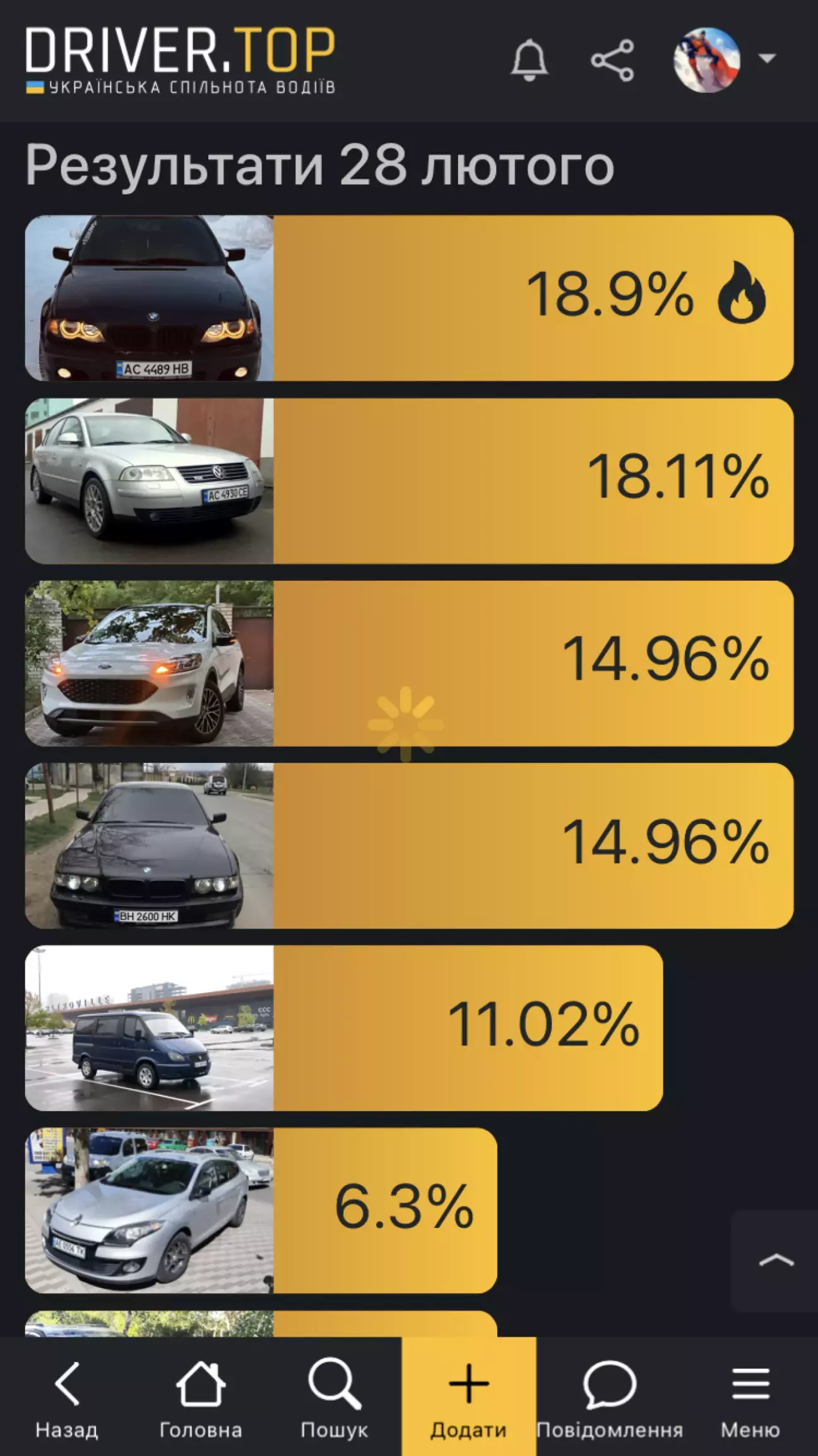
Task: View the black BMW card with 14.96%
Action: (409, 845)
